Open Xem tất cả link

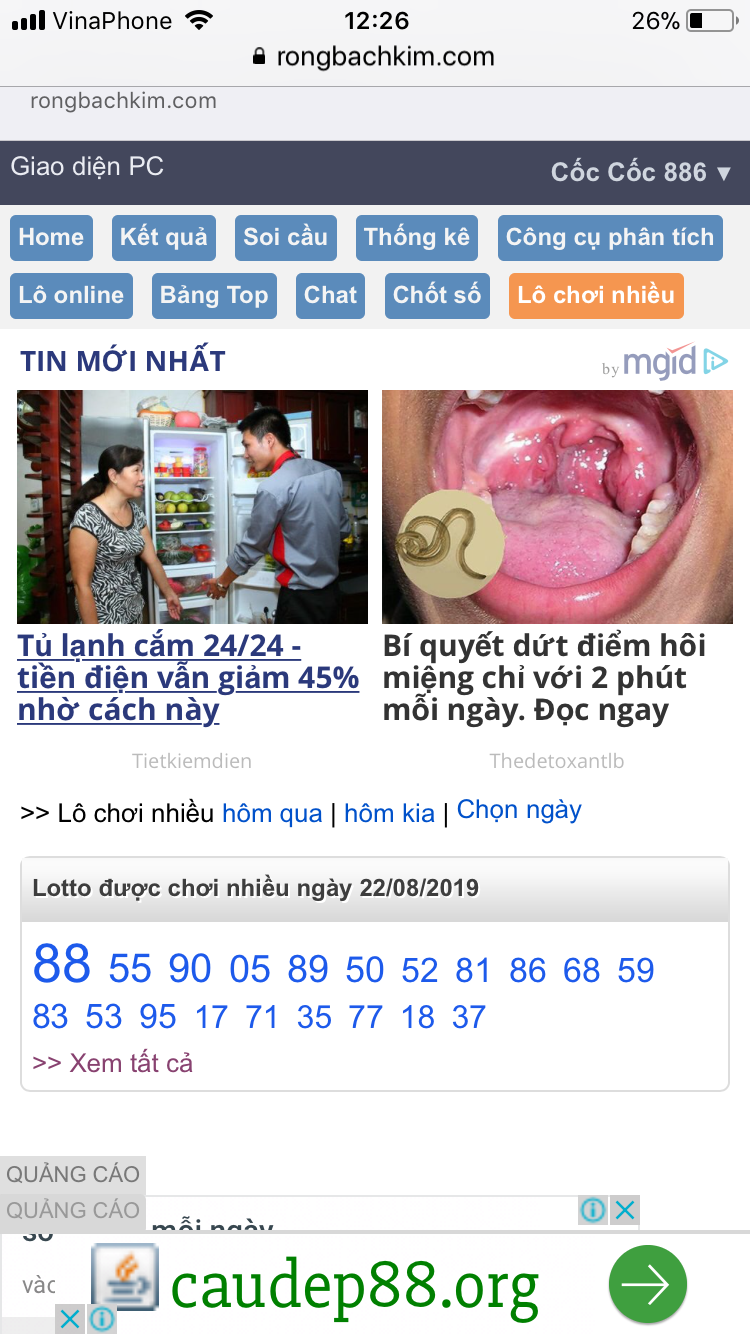point(112,1063)
